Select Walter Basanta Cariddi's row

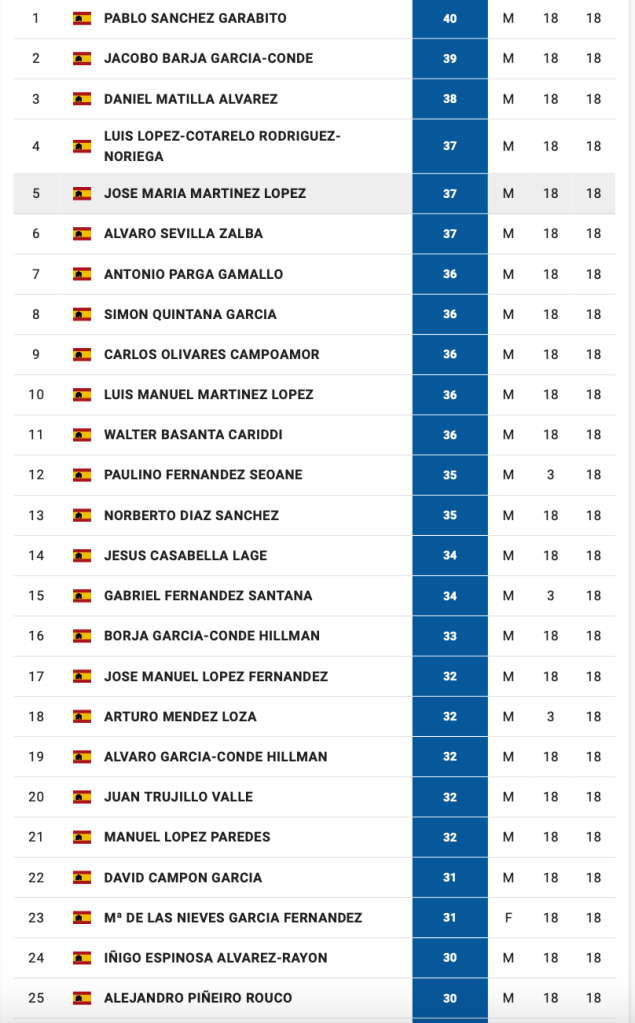192,435
